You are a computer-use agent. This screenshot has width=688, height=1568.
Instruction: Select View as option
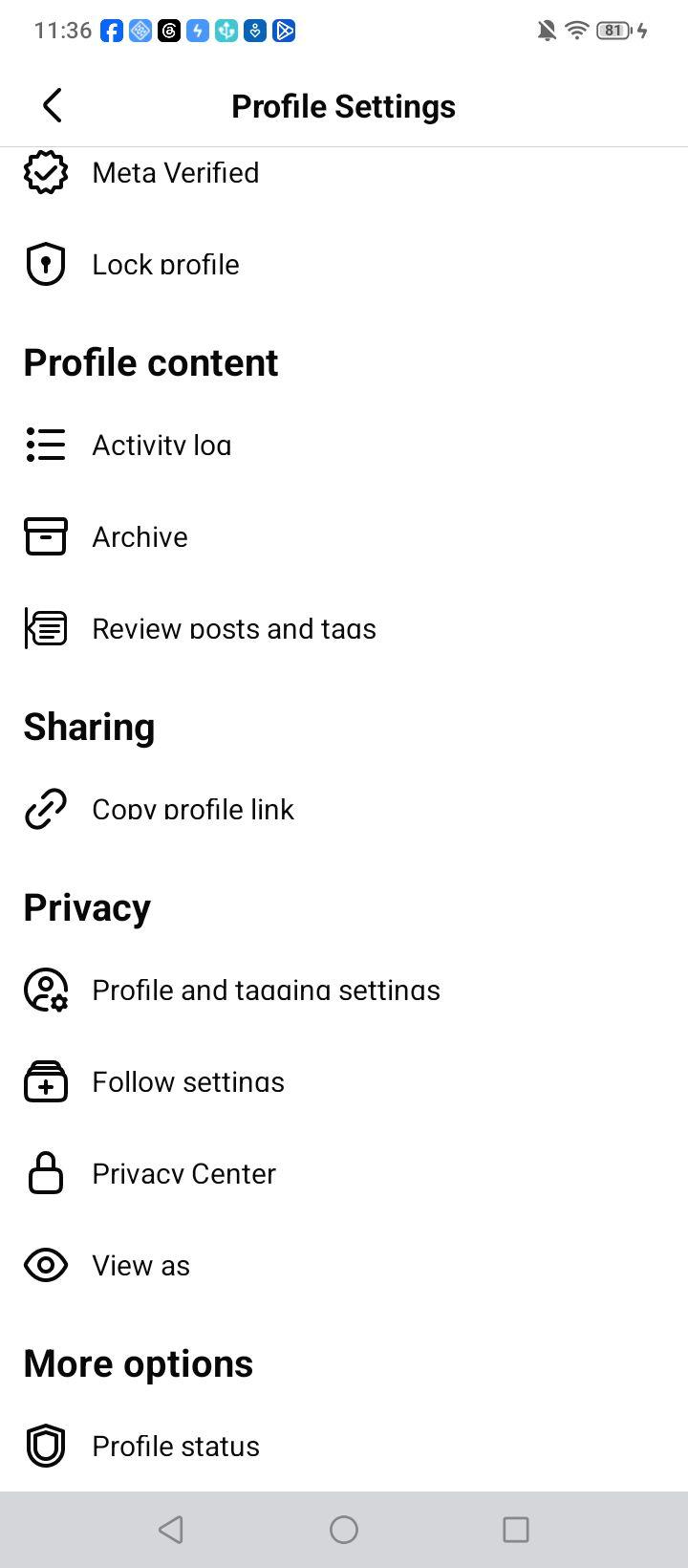[344, 1266]
